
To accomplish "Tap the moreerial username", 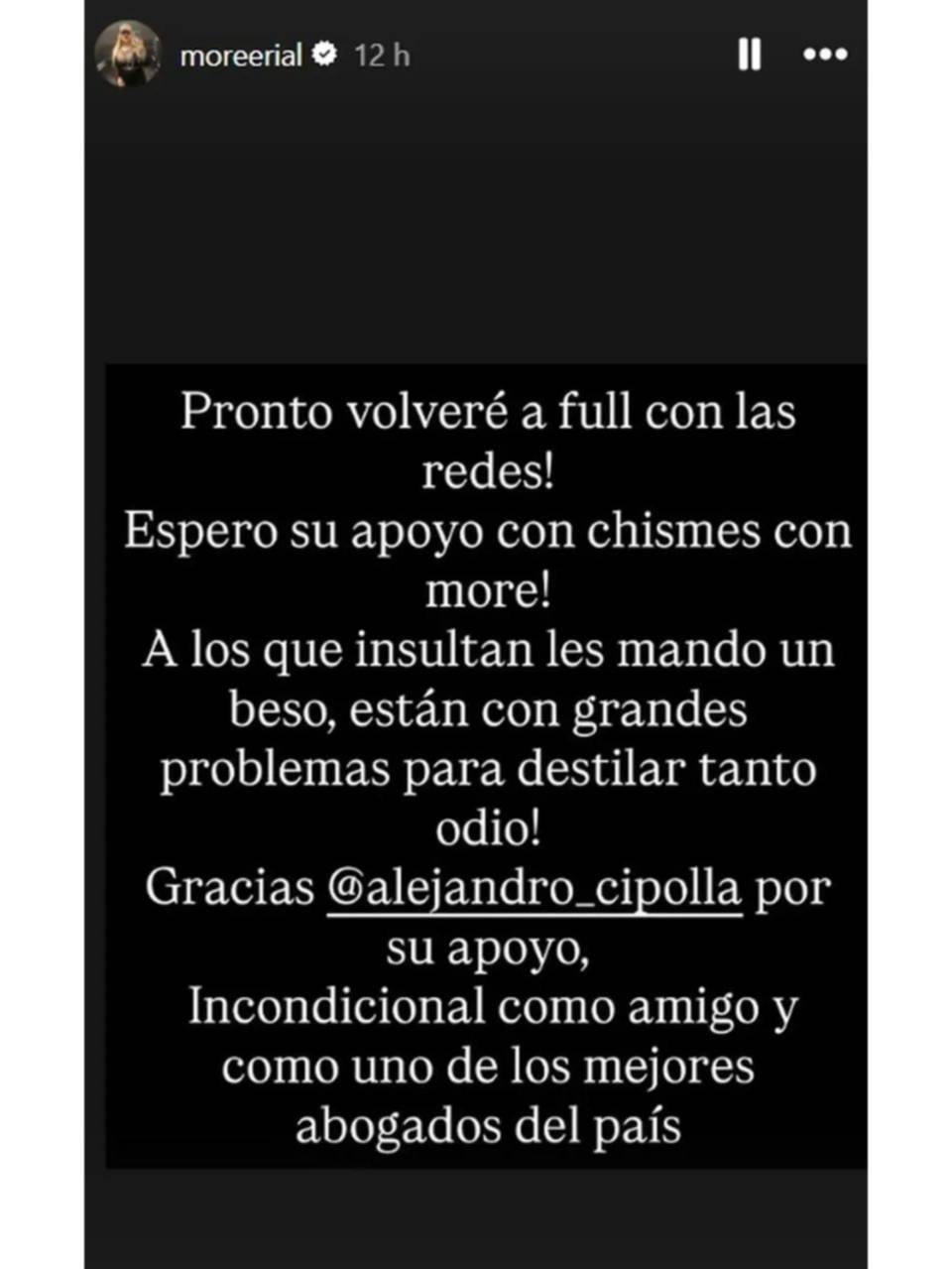I will coord(240,56).
